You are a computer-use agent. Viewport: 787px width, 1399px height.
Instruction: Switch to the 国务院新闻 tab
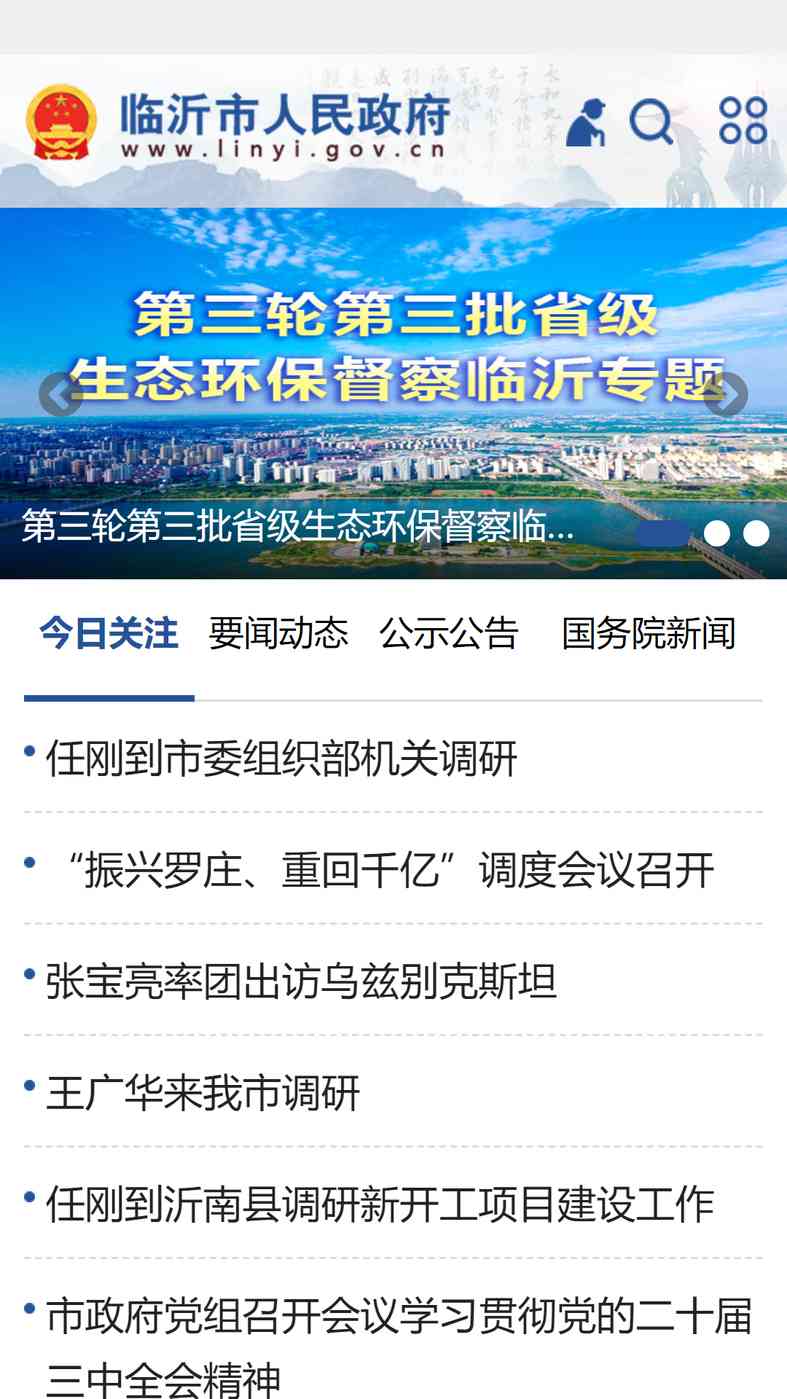(648, 633)
